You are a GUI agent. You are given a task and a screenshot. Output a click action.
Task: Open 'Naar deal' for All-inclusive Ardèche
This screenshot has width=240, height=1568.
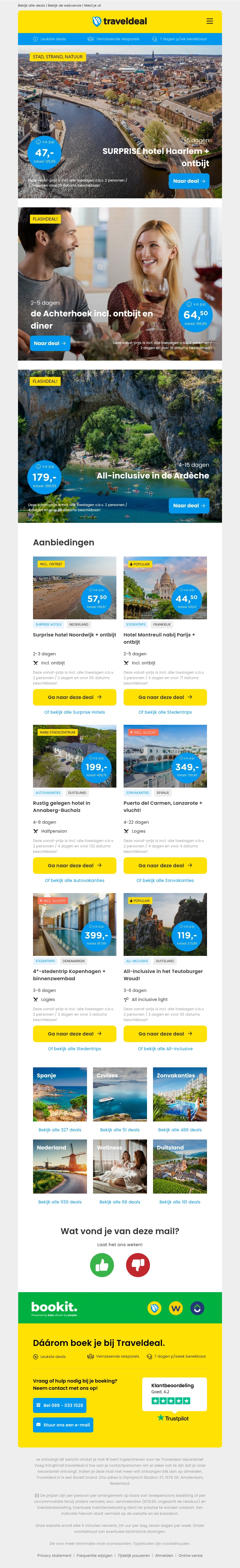189,505
